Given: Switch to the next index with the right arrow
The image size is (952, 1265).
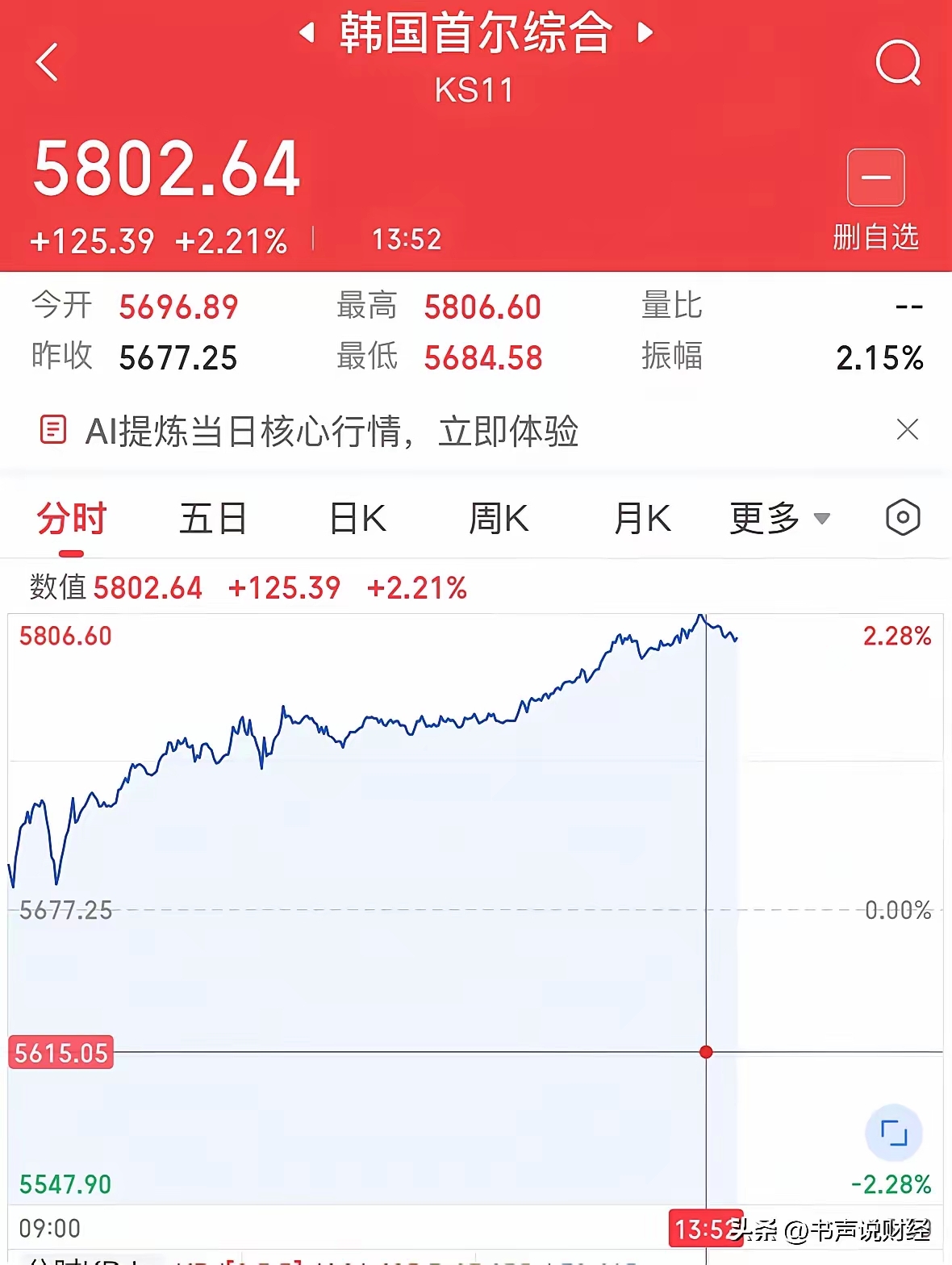Looking at the screenshot, I should click(x=645, y=33).
